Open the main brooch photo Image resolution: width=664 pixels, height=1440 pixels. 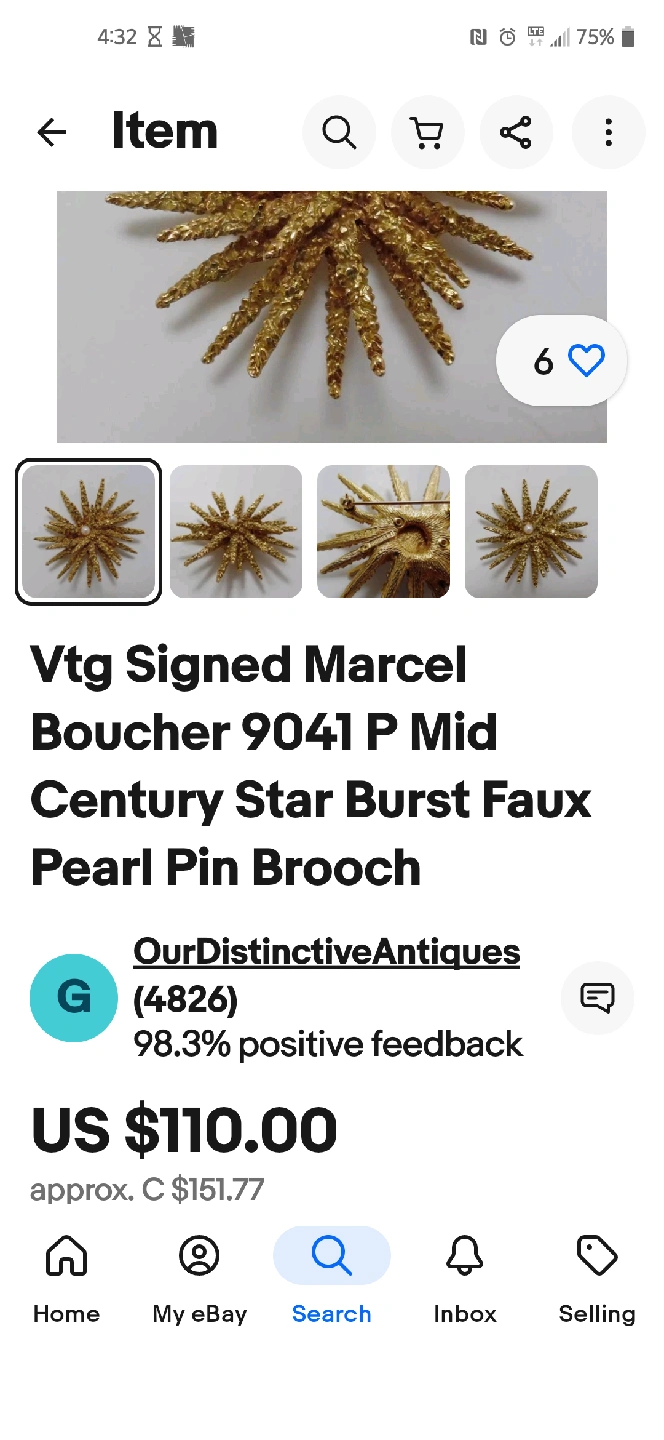[x=332, y=316]
